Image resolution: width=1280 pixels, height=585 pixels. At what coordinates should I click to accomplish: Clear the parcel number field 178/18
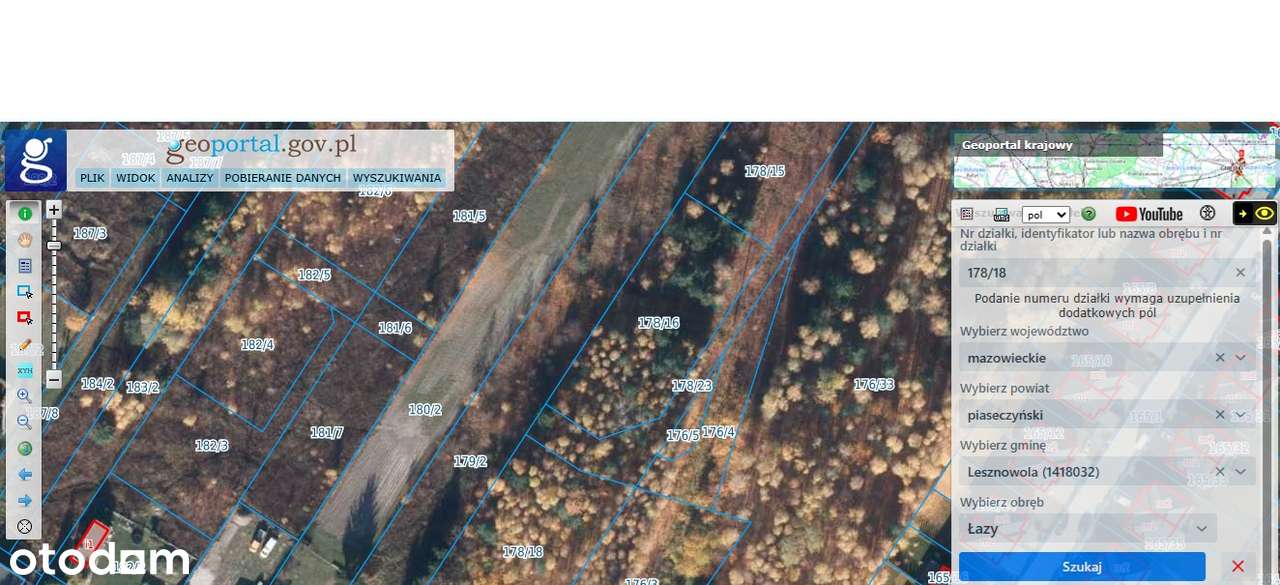1240,272
